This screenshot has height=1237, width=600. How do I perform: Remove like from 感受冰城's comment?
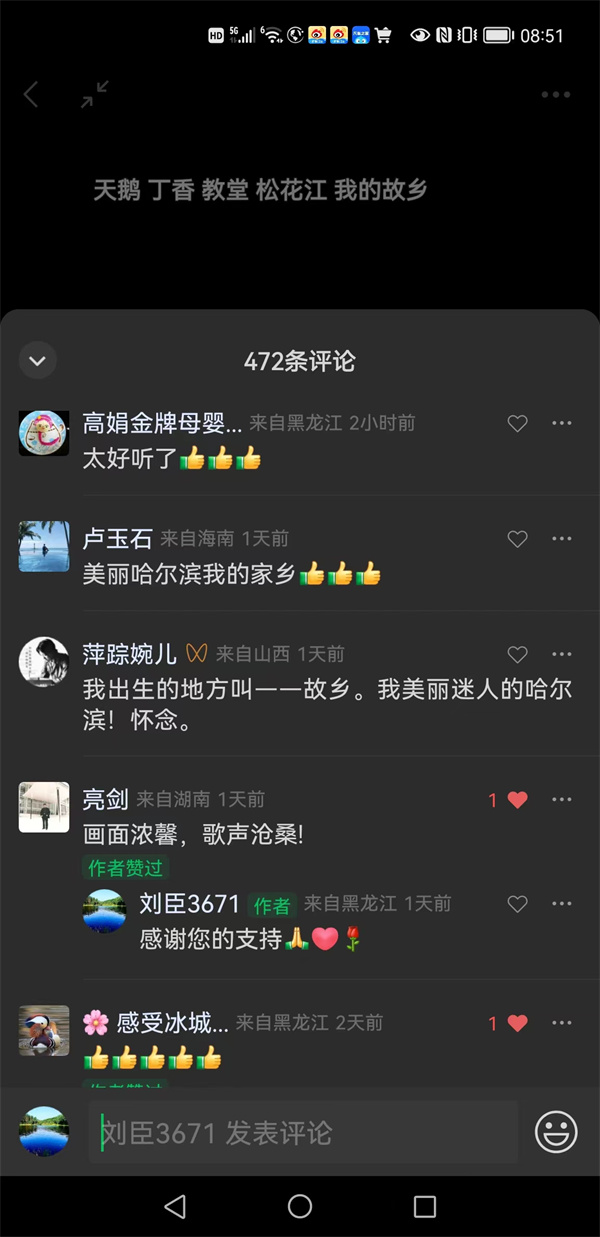point(517,1023)
